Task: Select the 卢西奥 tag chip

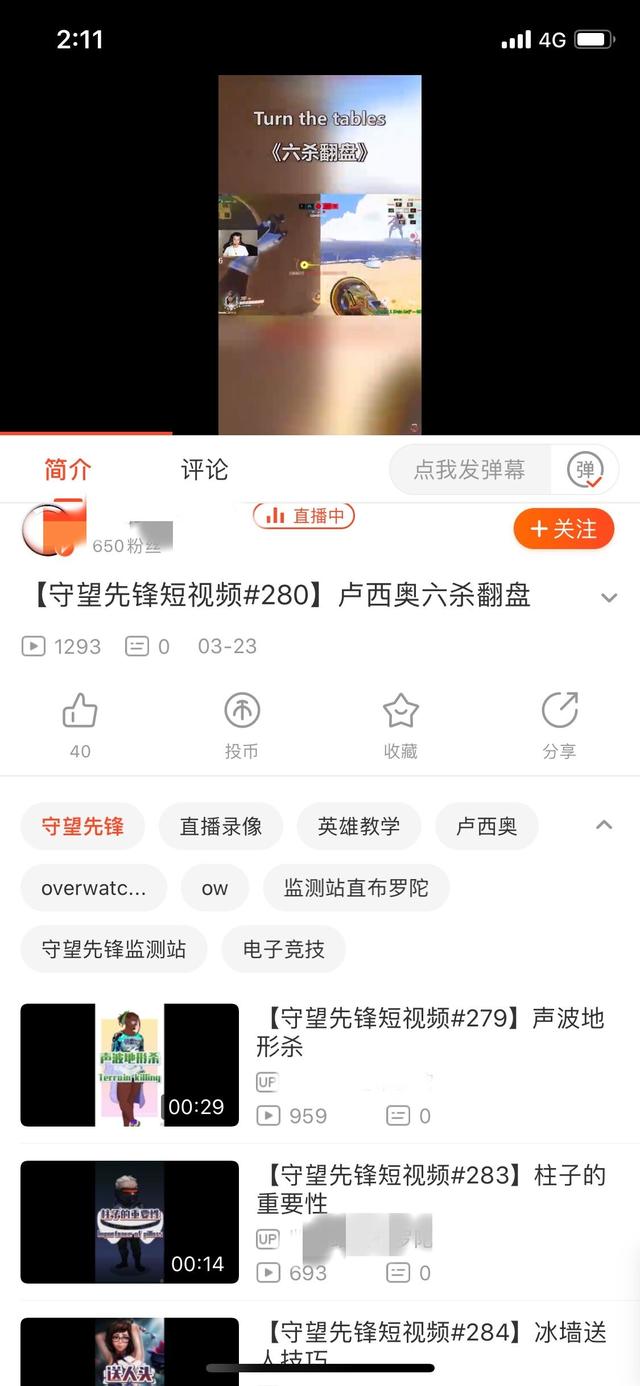Action: (487, 826)
